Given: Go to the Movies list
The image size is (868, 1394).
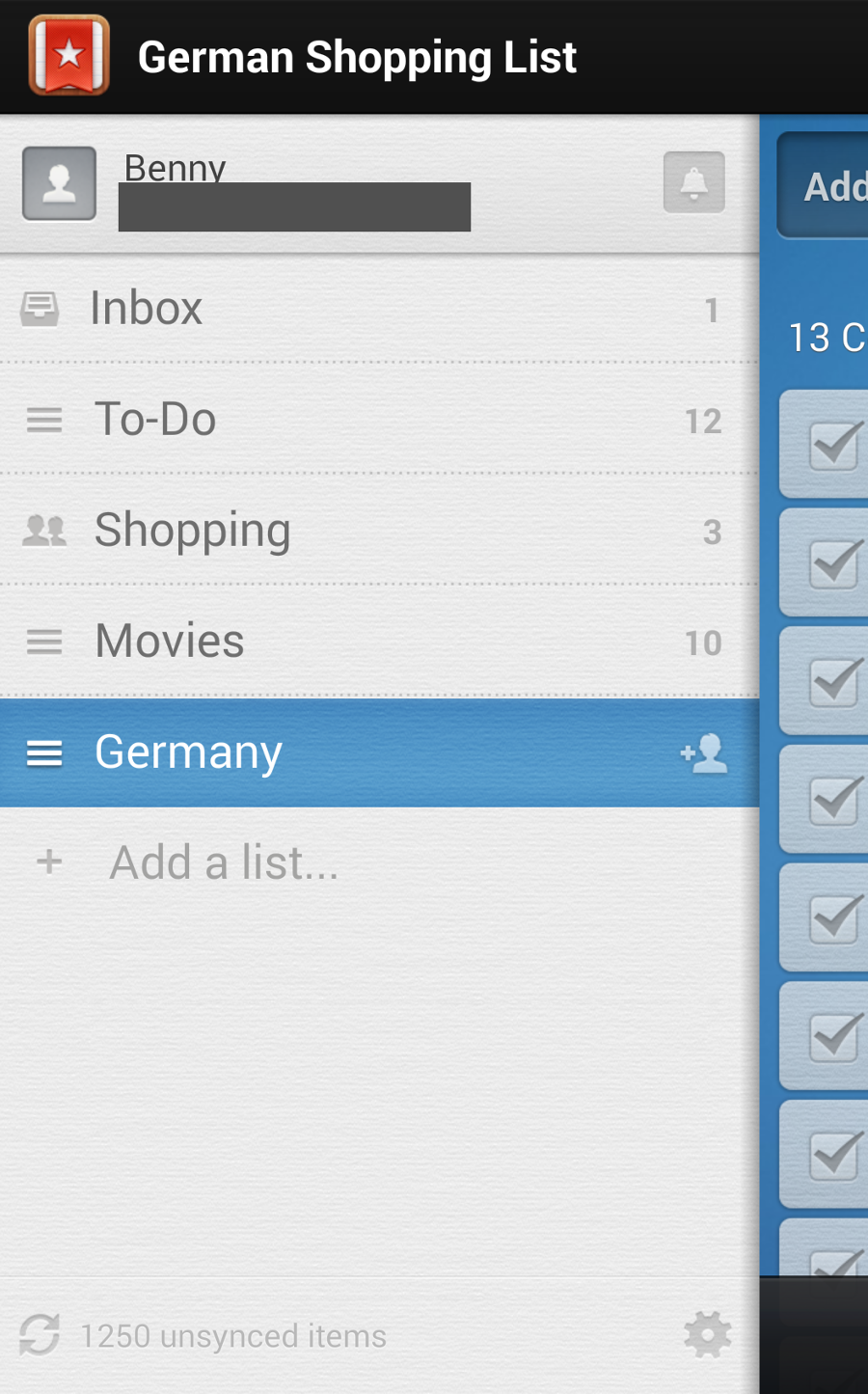Looking at the screenshot, I should coord(379,642).
